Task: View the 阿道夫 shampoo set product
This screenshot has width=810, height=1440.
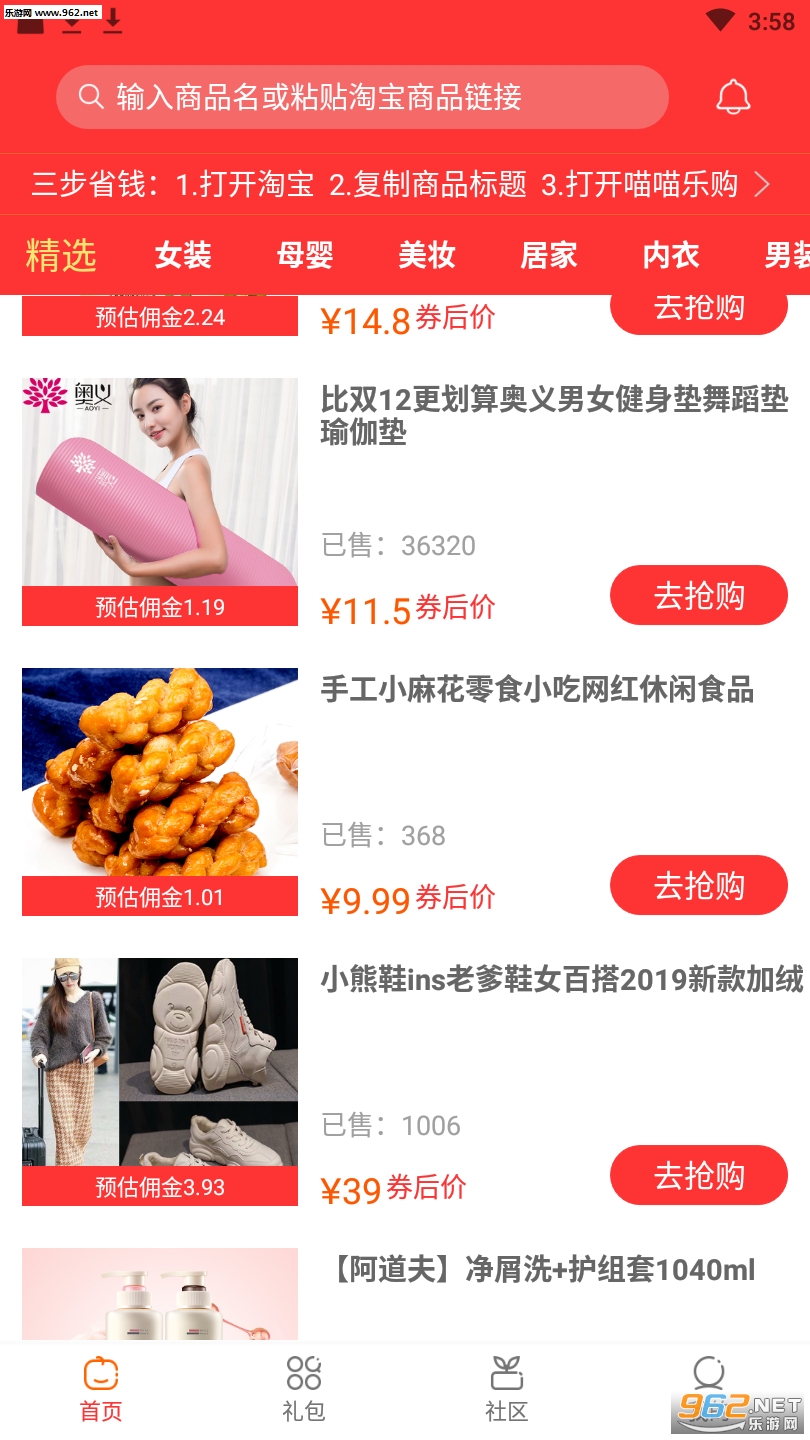Action: 540,1271
